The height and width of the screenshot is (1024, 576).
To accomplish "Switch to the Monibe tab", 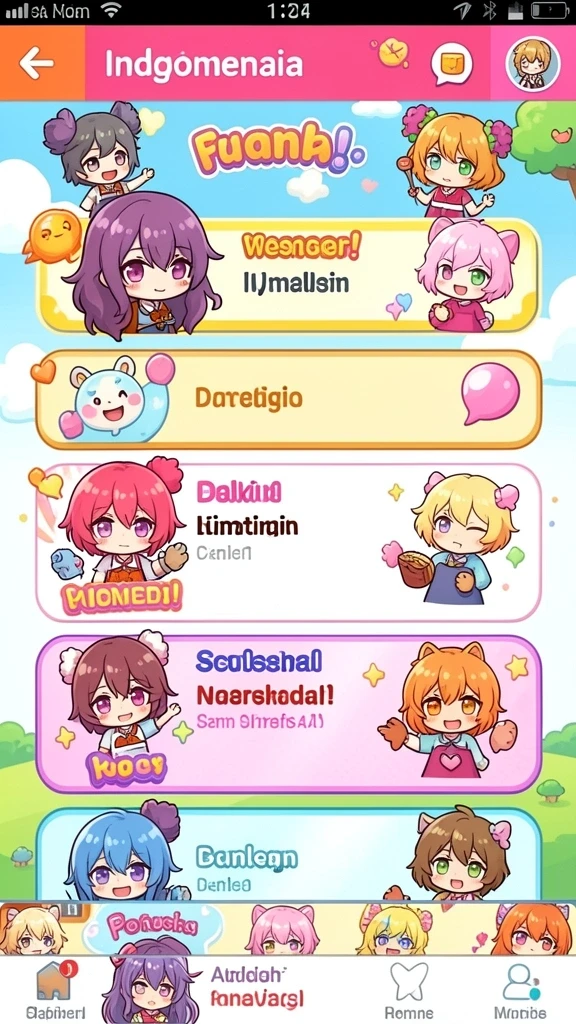I will click(x=520, y=990).
